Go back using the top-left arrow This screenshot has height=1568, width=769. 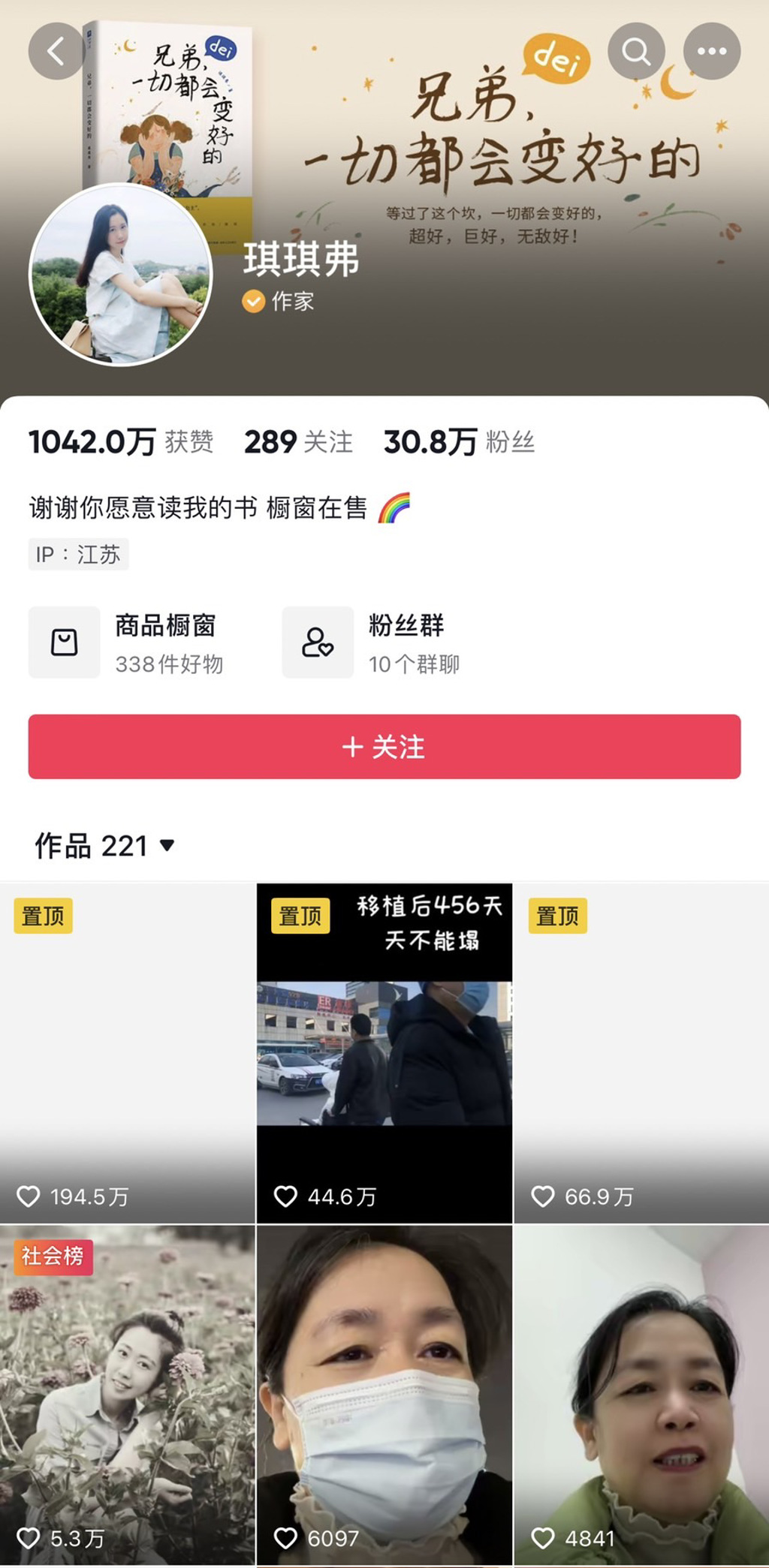(56, 51)
